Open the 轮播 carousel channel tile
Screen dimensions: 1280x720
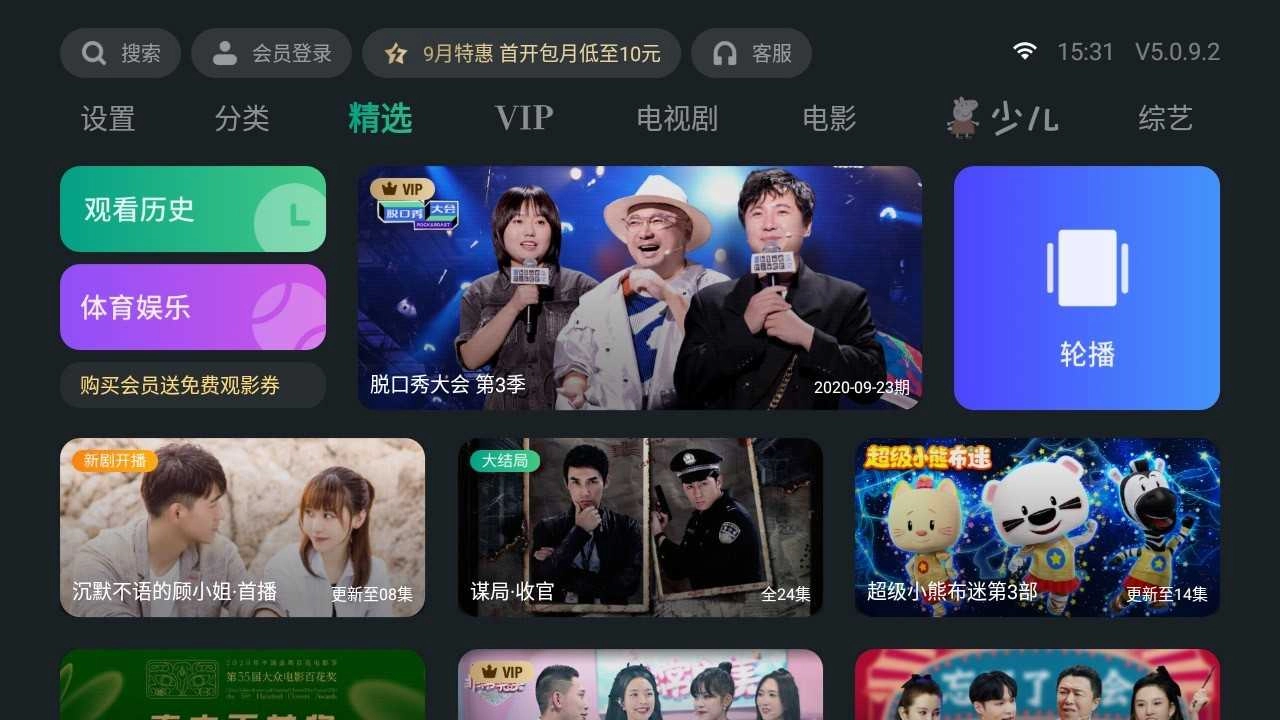[1086, 288]
